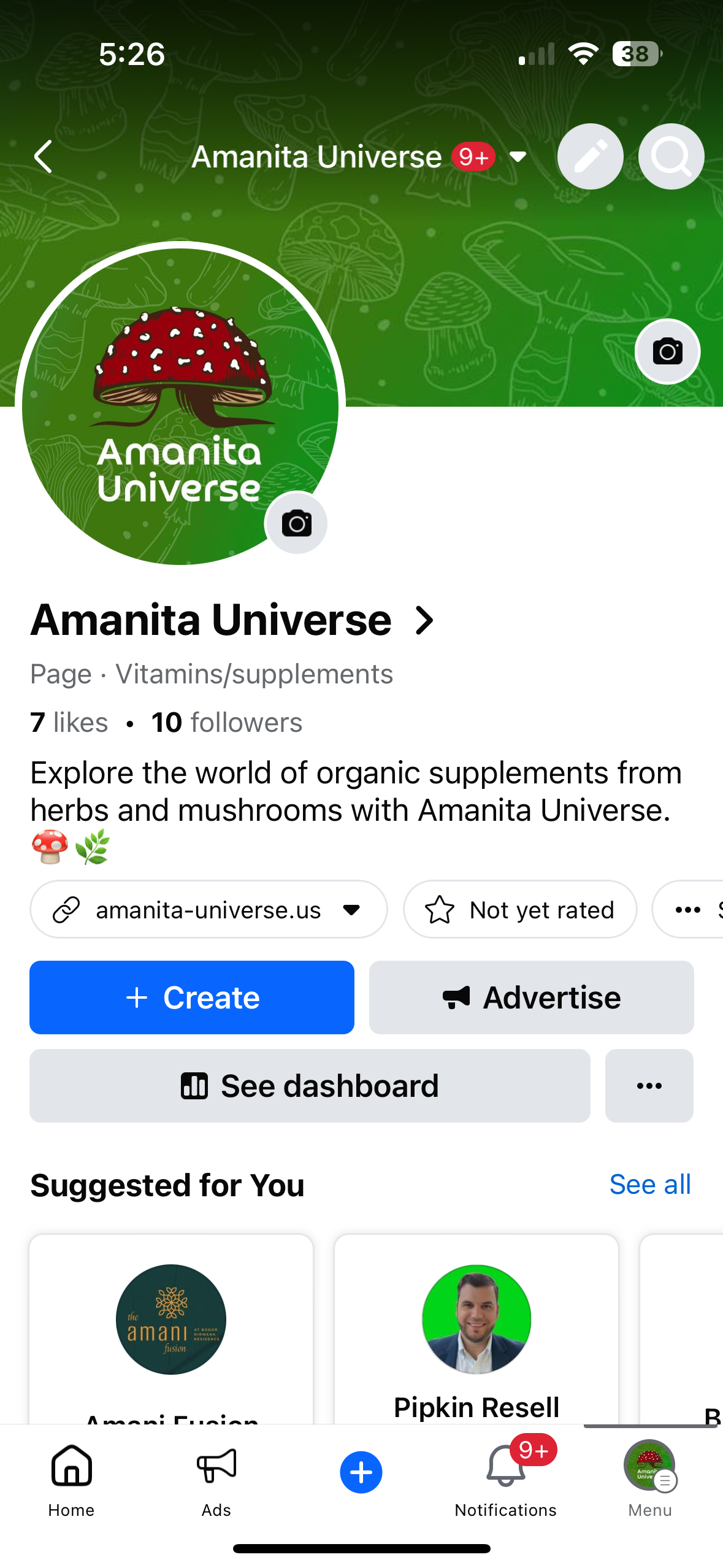Viewport: 723px width, 1568px height.
Task: Tap the Advertise button
Action: pyautogui.click(x=531, y=997)
